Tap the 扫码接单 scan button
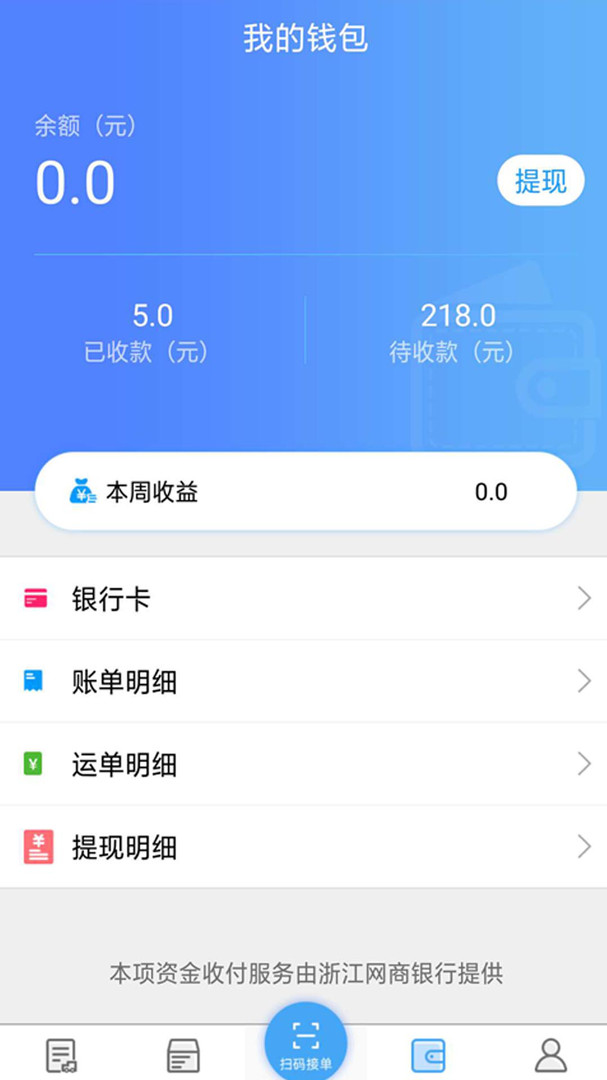Screen dimensions: 607x1080 coord(305,1041)
